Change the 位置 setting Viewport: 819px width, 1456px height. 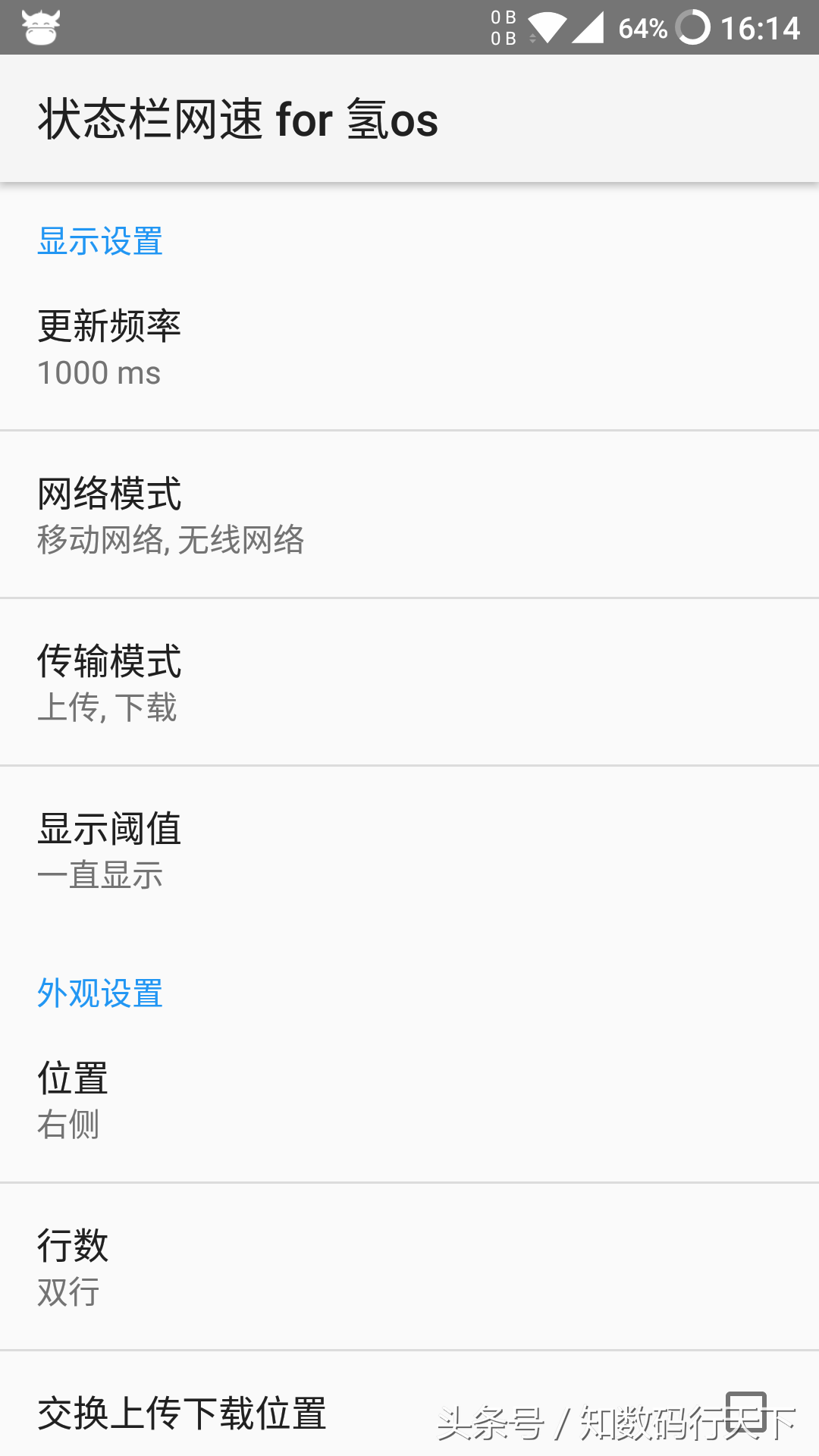[x=409, y=1100]
